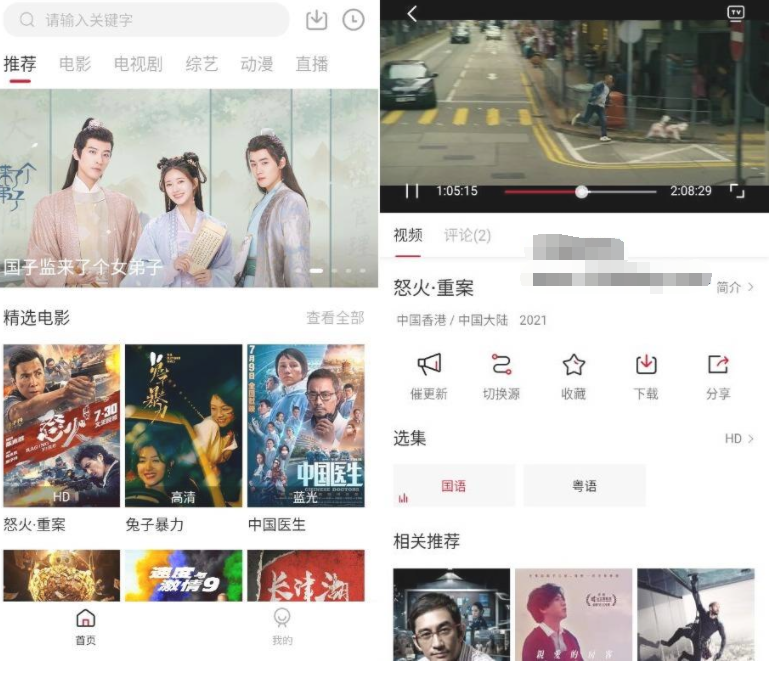Enter fullscreen video mode
This screenshot has height=683, width=770.
(736, 191)
